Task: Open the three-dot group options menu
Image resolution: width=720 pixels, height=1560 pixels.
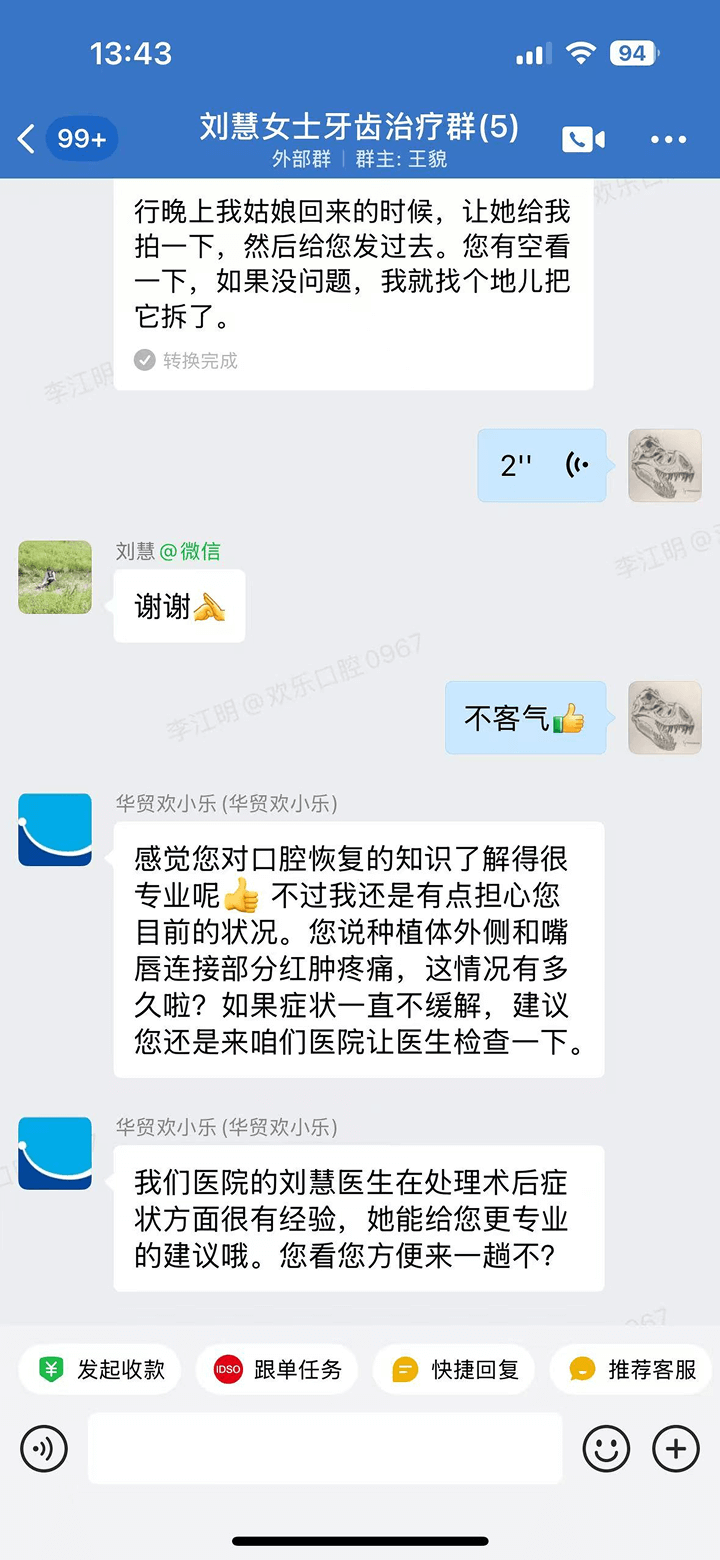Action: [x=668, y=139]
